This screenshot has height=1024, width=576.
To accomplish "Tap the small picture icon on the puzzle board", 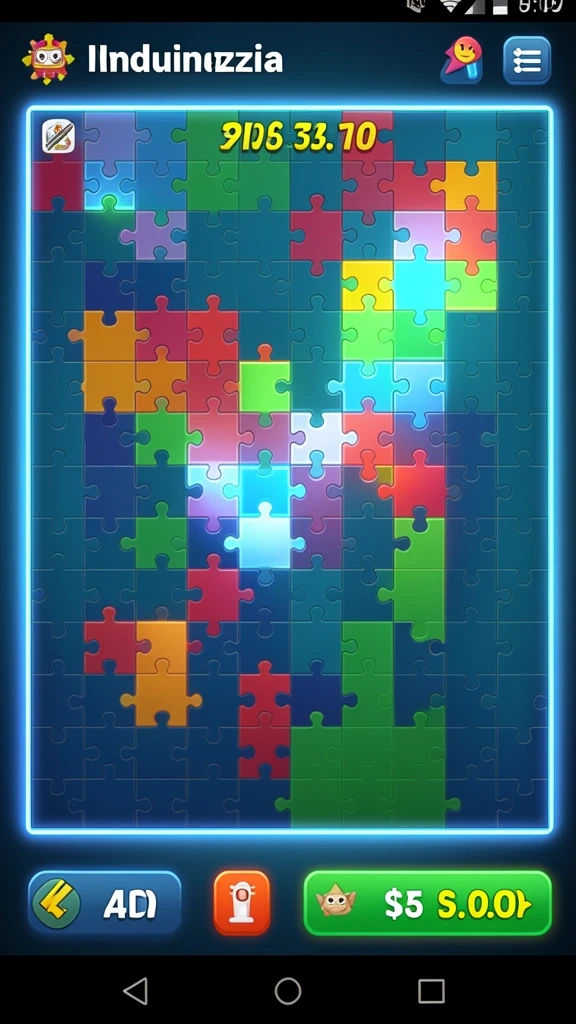I will 58,136.
